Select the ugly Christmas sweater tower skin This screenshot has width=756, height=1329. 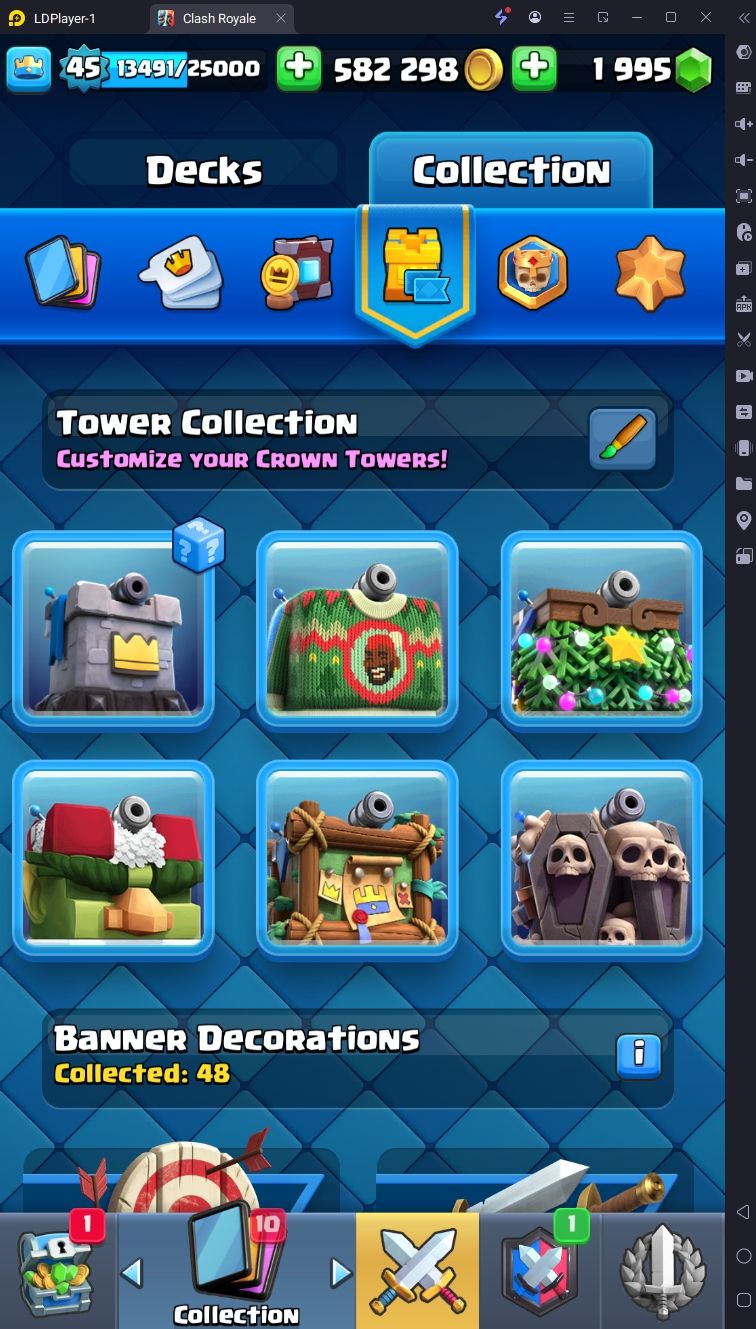tap(357, 630)
